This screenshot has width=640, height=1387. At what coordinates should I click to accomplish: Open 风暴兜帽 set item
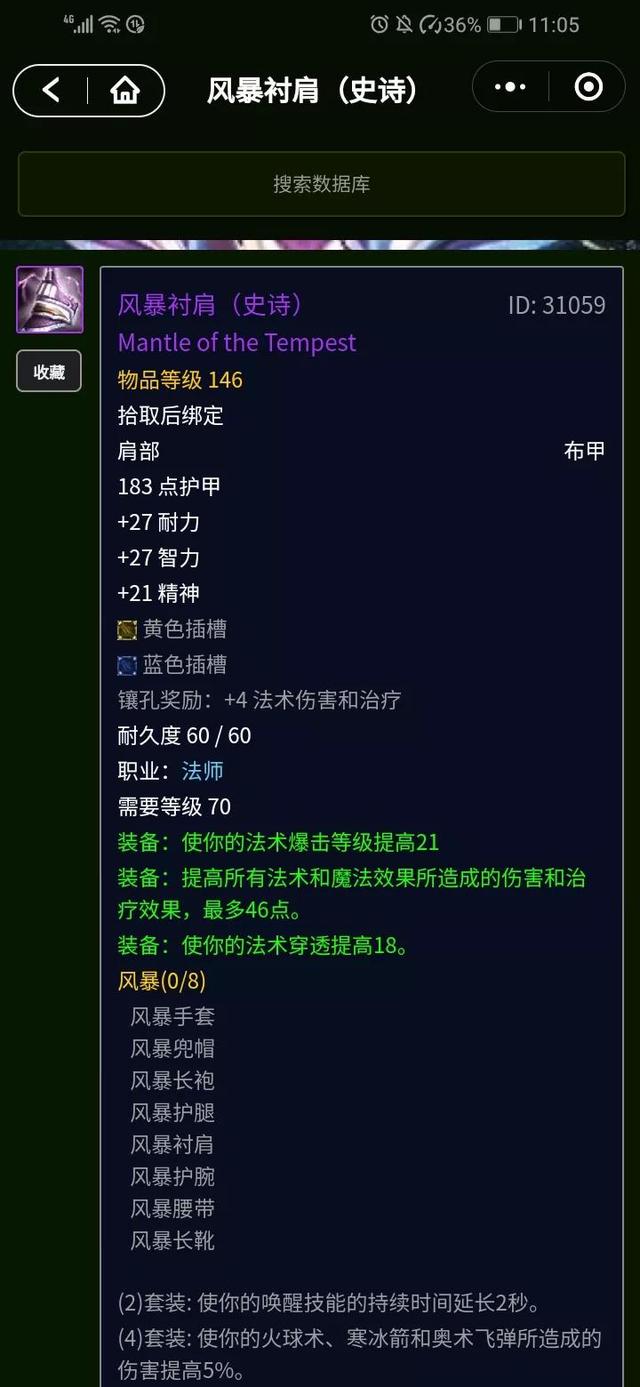tap(173, 1049)
